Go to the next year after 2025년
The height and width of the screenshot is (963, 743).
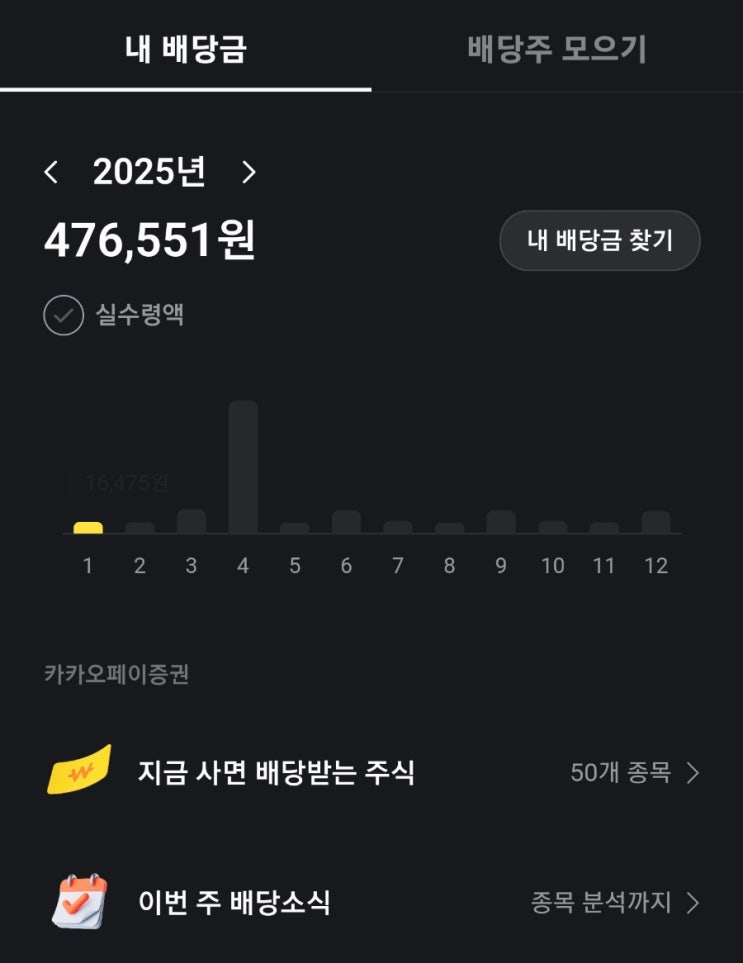click(249, 173)
